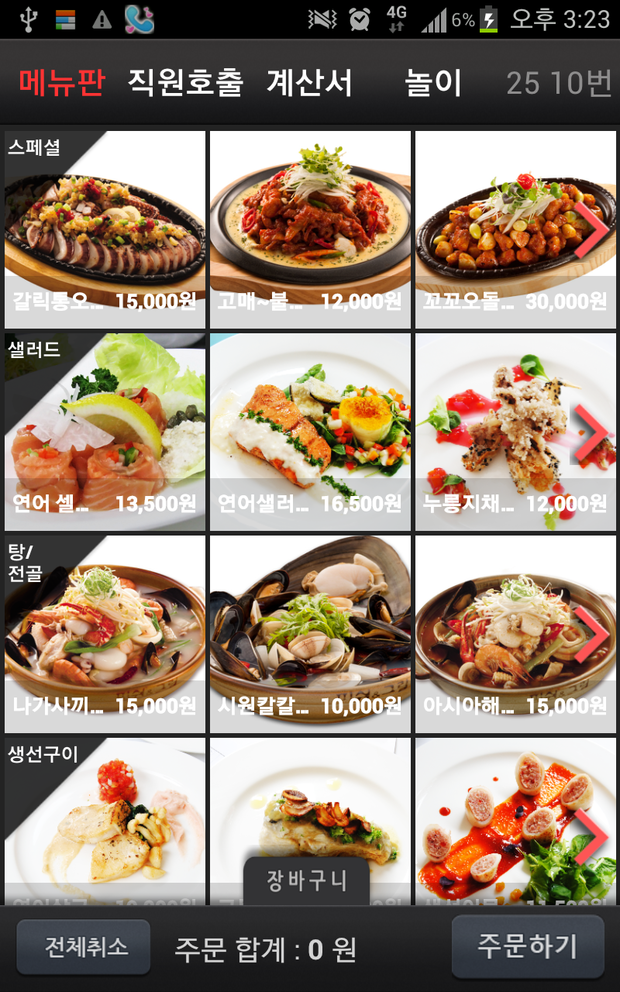The width and height of the screenshot is (620, 992).
Task: Tap 전체취소 to cancel all items
Action: point(84,946)
